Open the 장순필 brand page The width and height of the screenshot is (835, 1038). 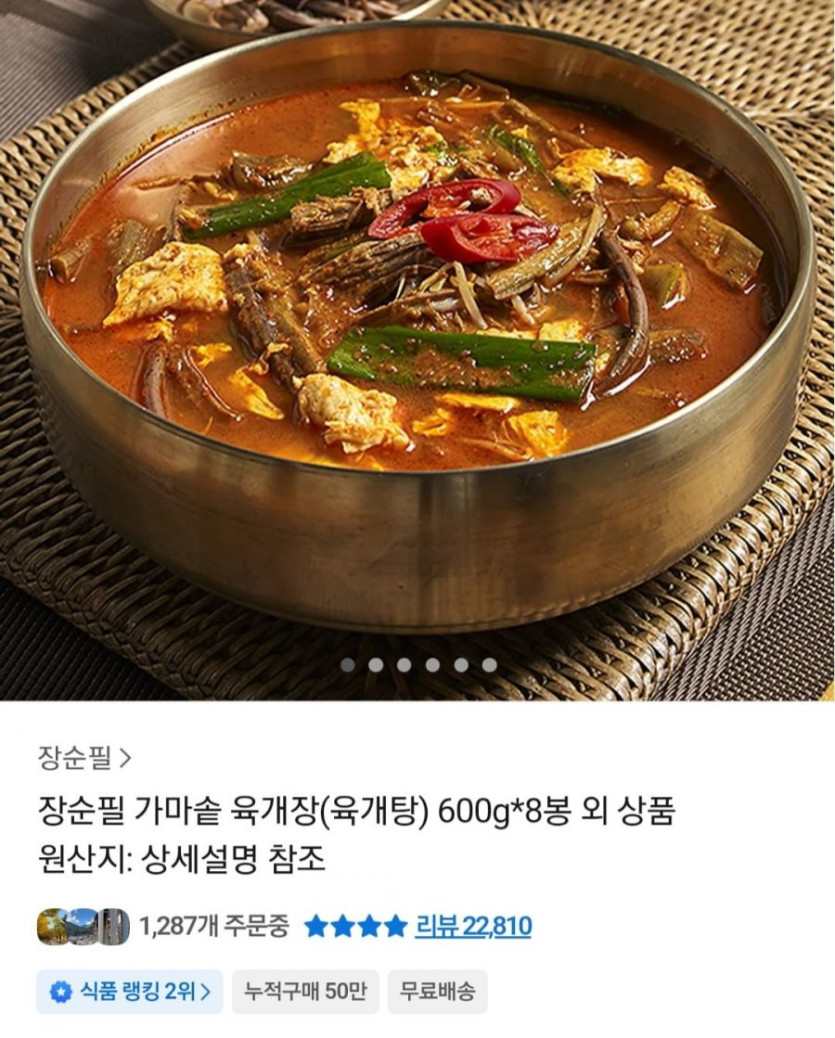tap(84, 757)
